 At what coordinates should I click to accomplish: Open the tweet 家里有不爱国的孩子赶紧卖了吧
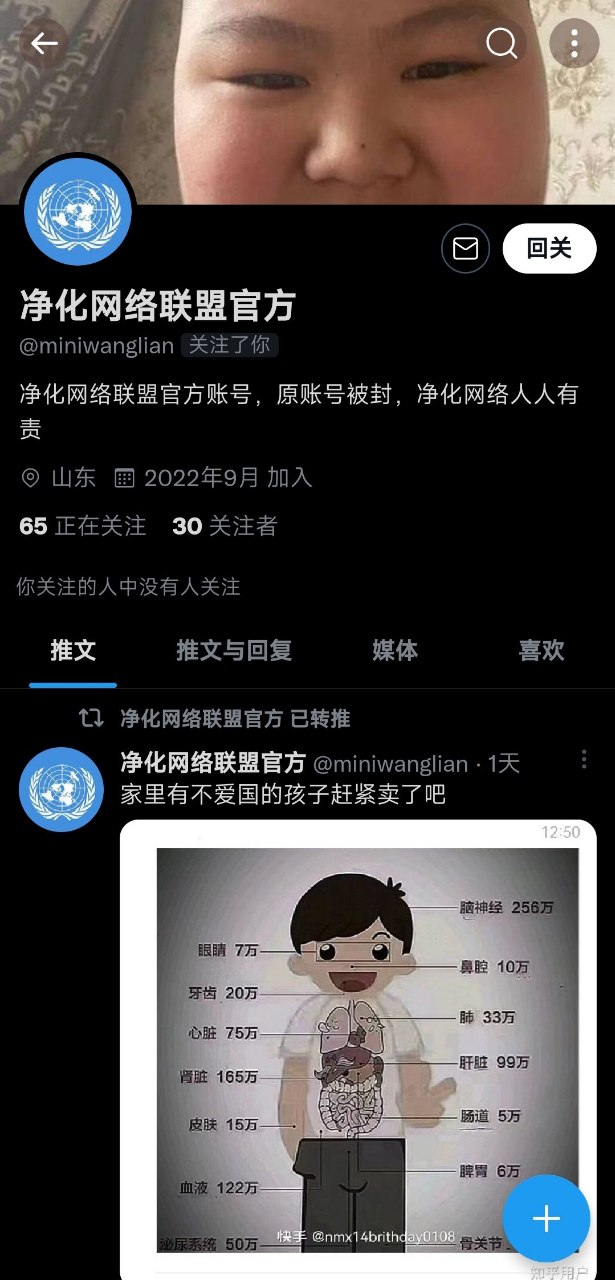[x=283, y=795]
